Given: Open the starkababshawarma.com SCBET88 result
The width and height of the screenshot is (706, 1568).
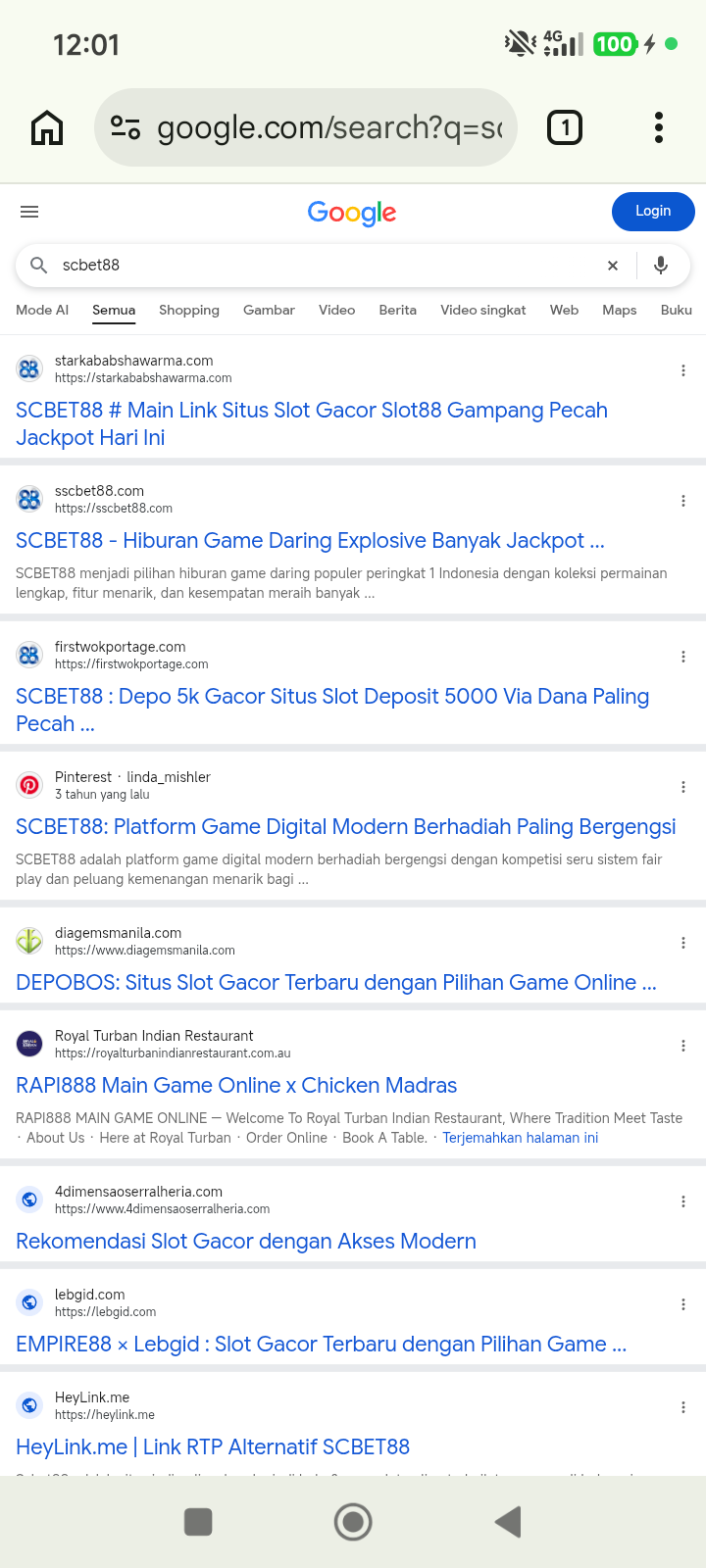Looking at the screenshot, I should [x=312, y=423].
